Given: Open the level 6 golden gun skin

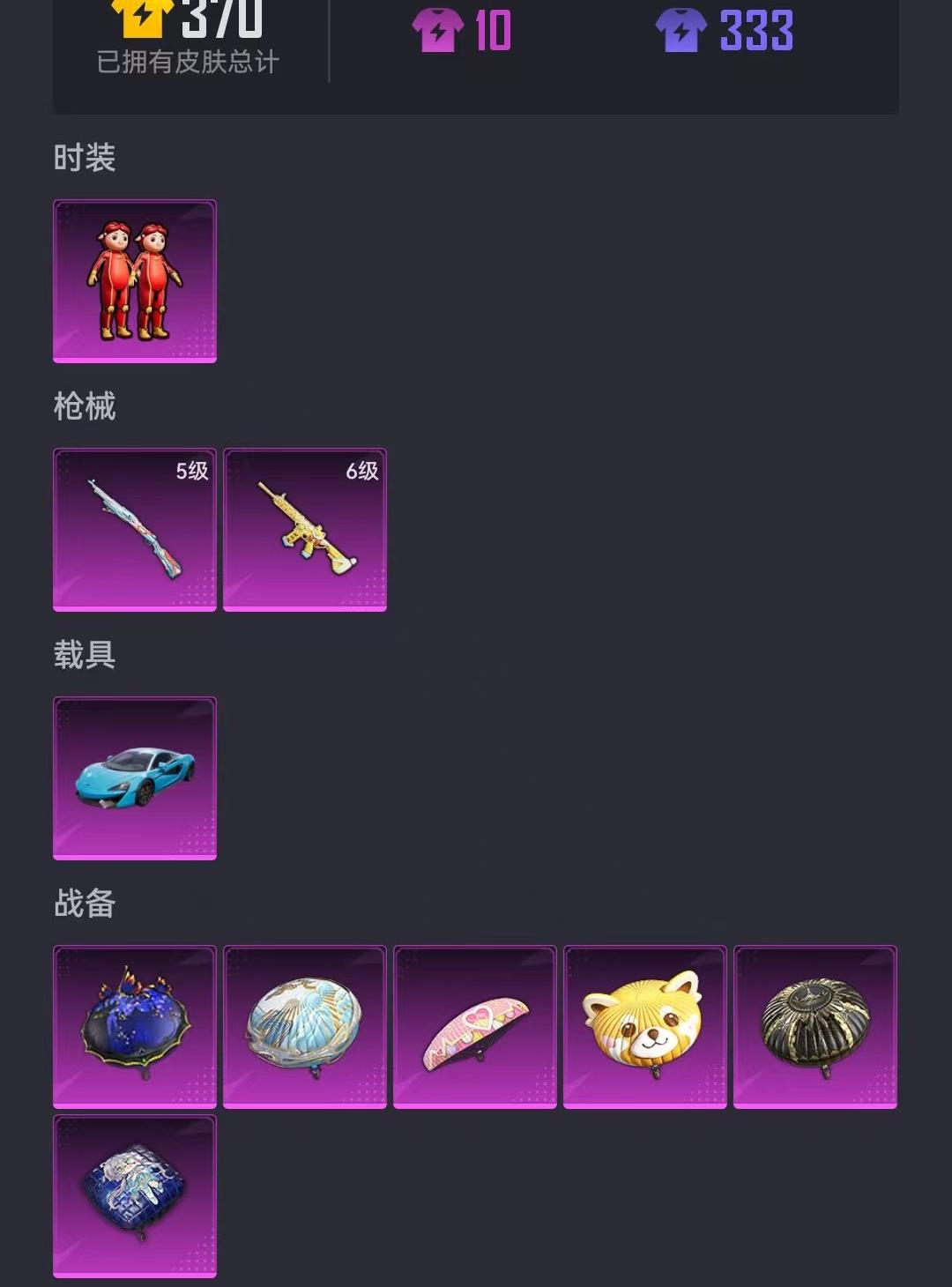Looking at the screenshot, I should coord(305,530).
